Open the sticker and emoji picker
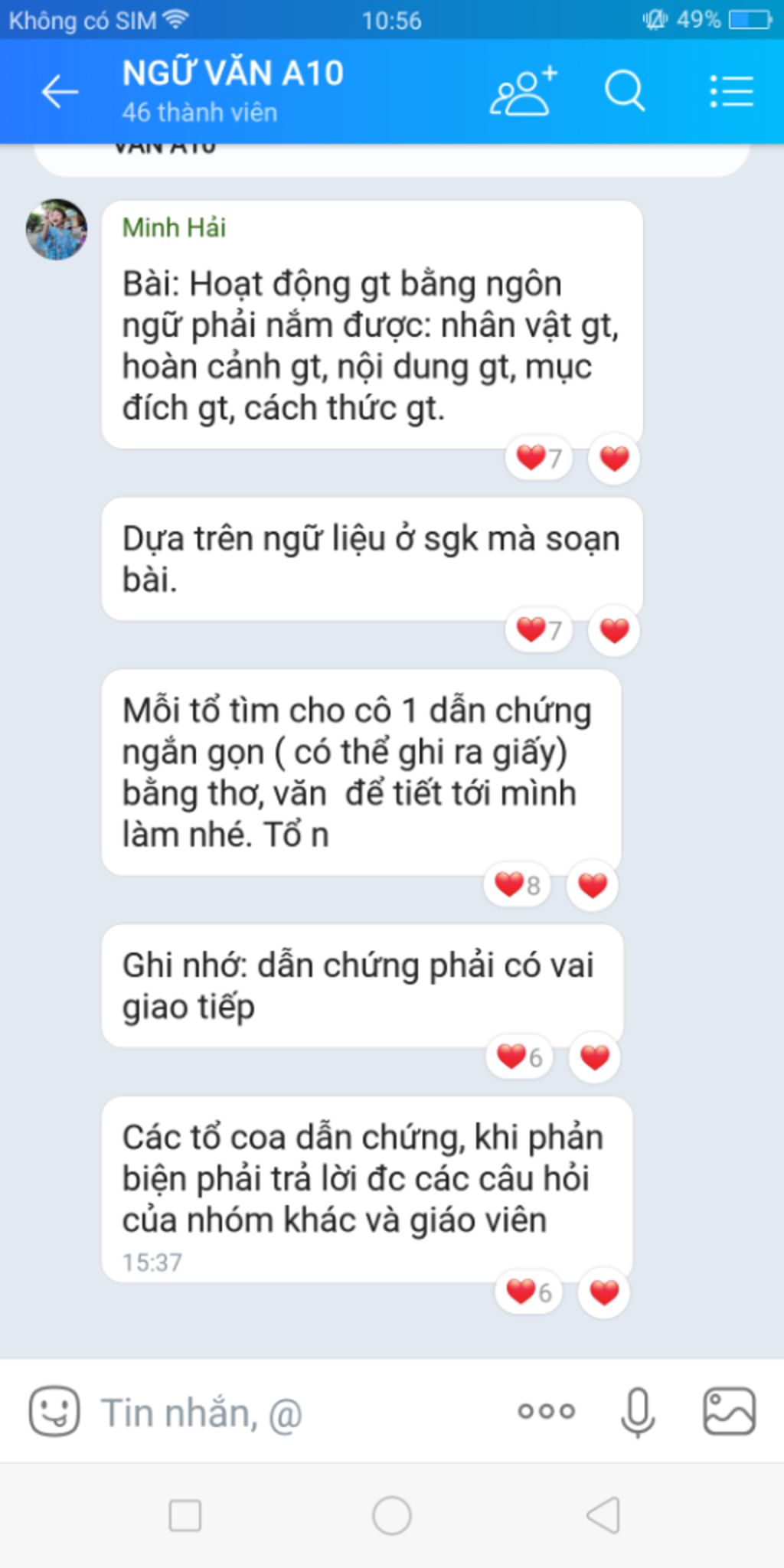This screenshot has height=1568, width=784. (54, 1411)
